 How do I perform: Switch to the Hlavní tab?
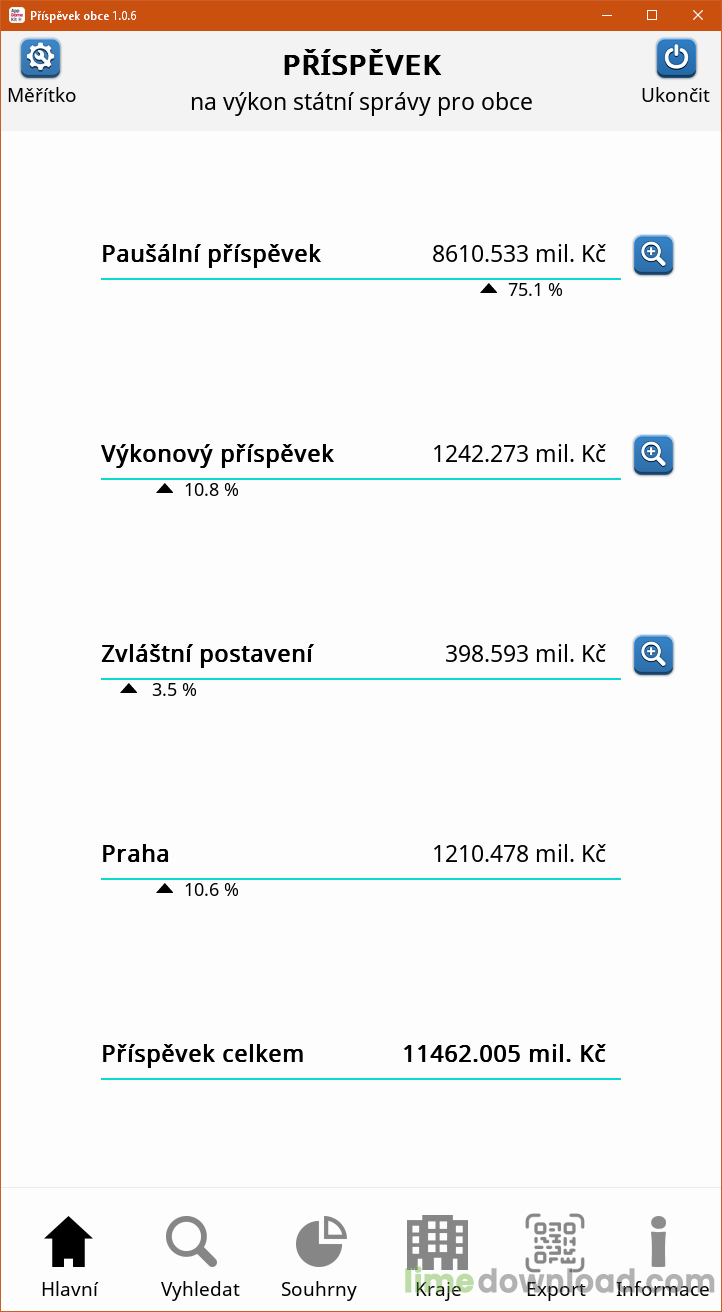[69, 1256]
